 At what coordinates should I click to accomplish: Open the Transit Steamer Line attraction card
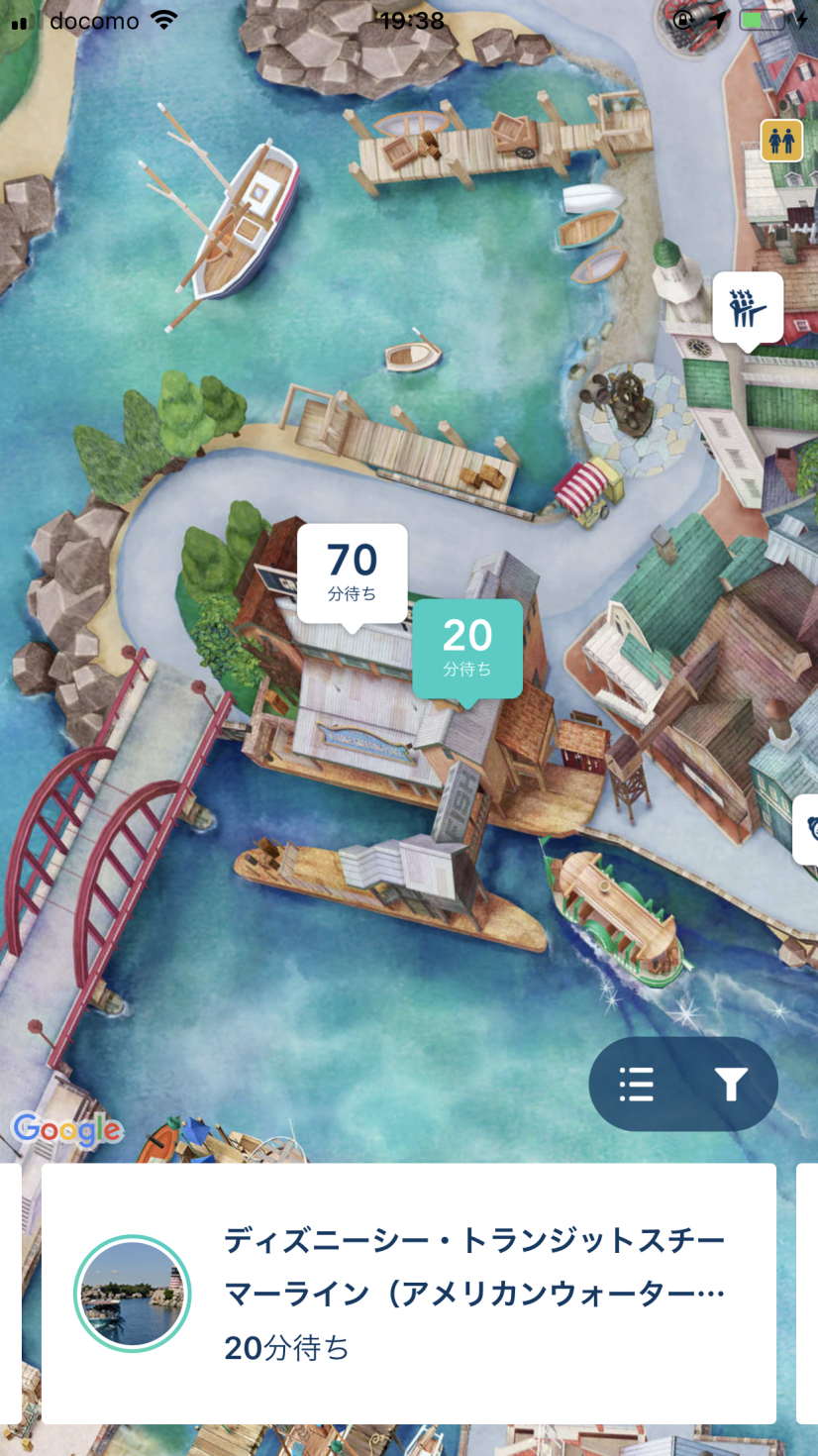click(x=408, y=1293)
